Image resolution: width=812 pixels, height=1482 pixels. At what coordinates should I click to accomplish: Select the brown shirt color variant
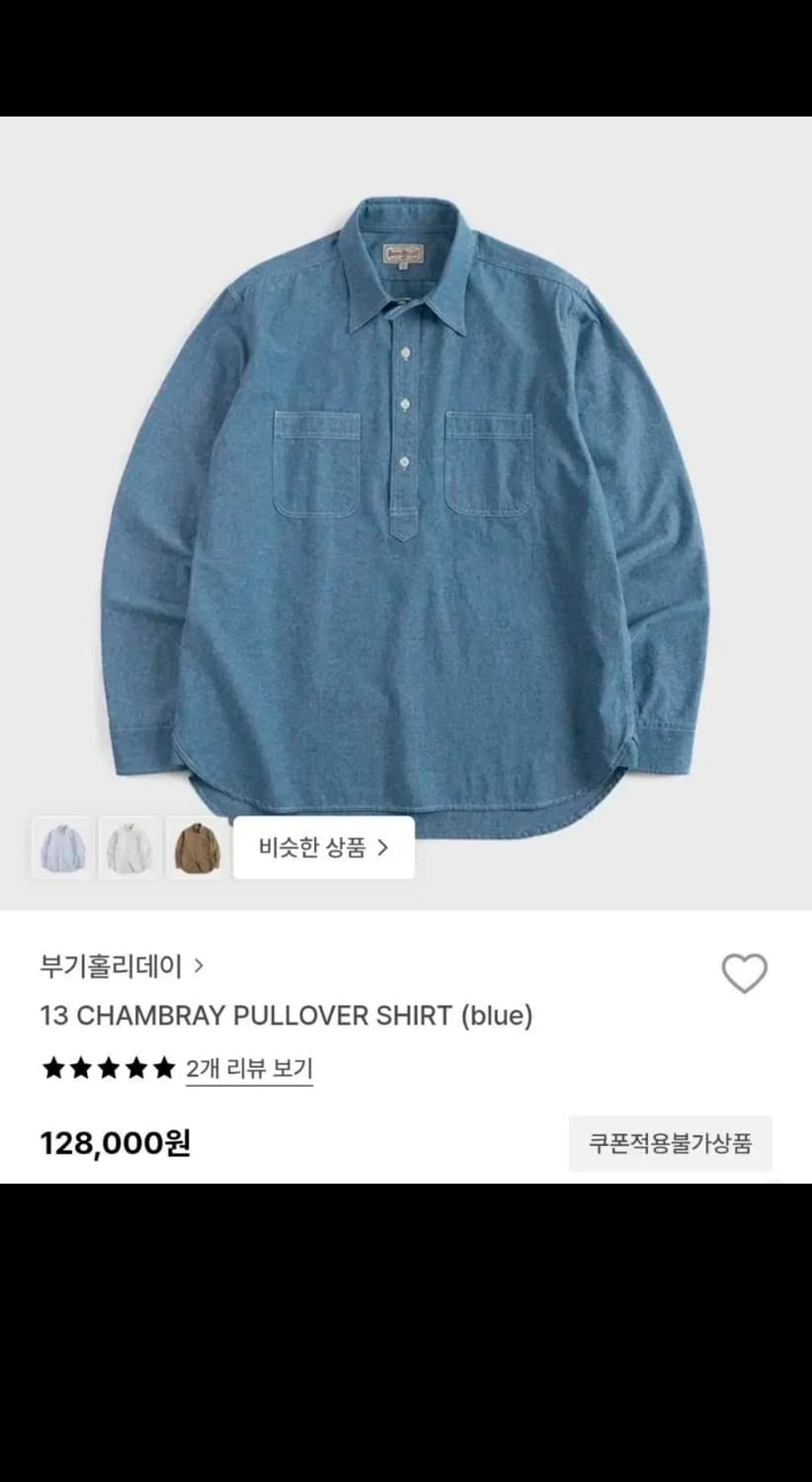point(197,848)
